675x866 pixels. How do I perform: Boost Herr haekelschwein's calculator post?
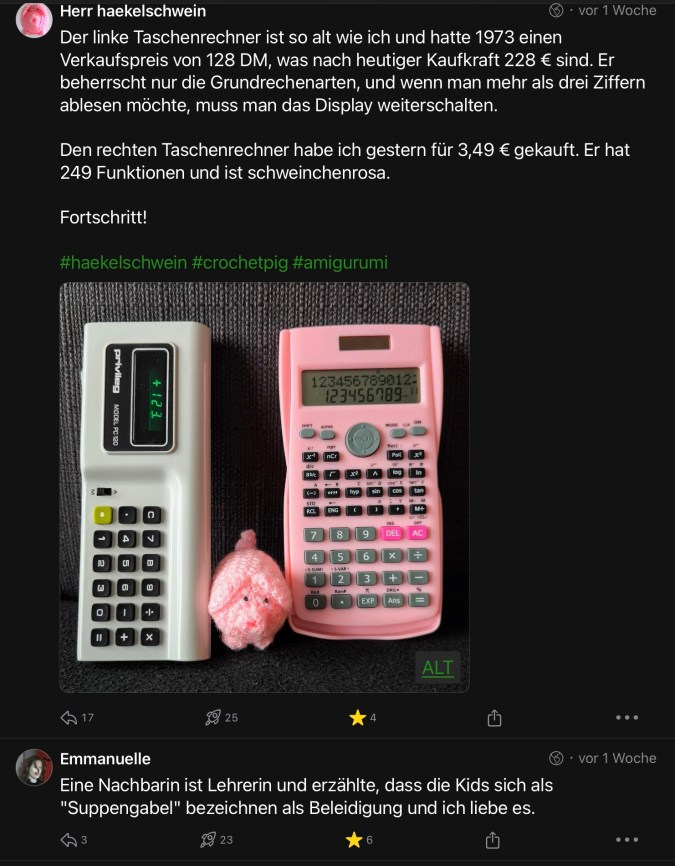212,717
